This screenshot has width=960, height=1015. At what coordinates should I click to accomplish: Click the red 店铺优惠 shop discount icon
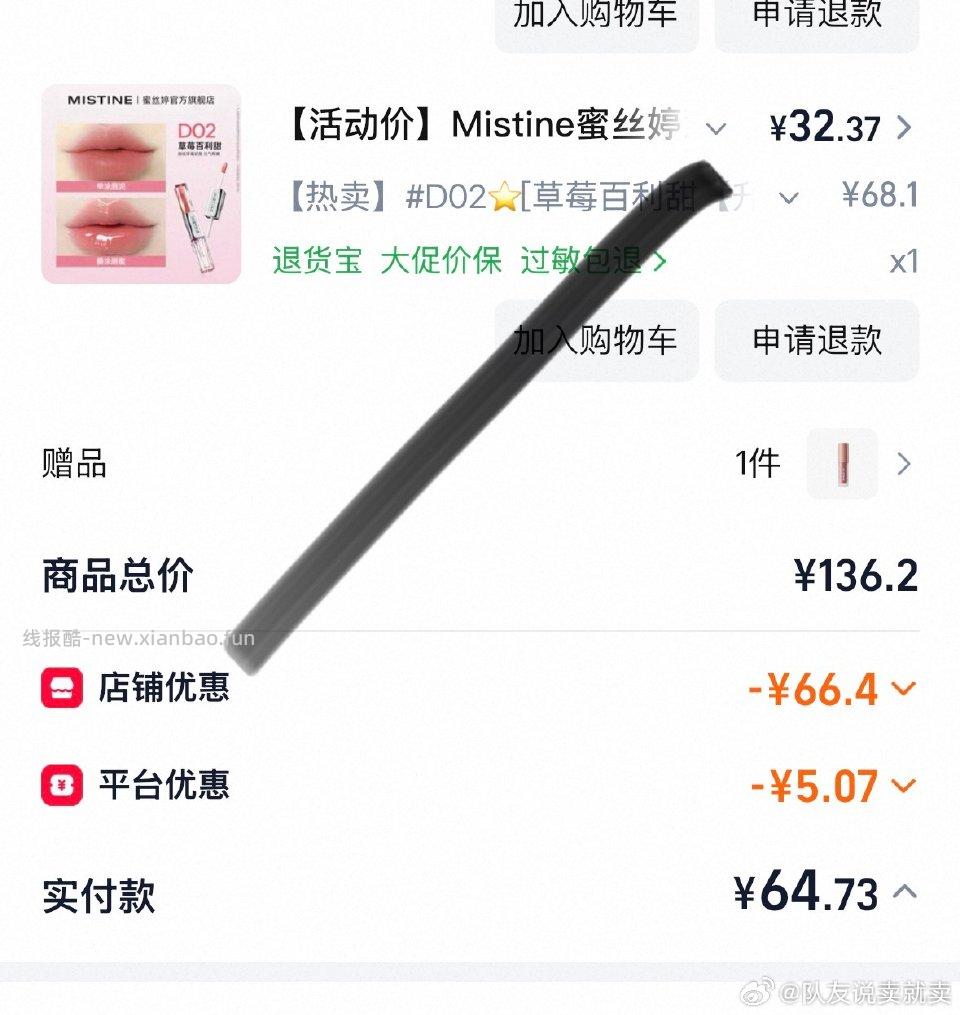tap(64, 688)
